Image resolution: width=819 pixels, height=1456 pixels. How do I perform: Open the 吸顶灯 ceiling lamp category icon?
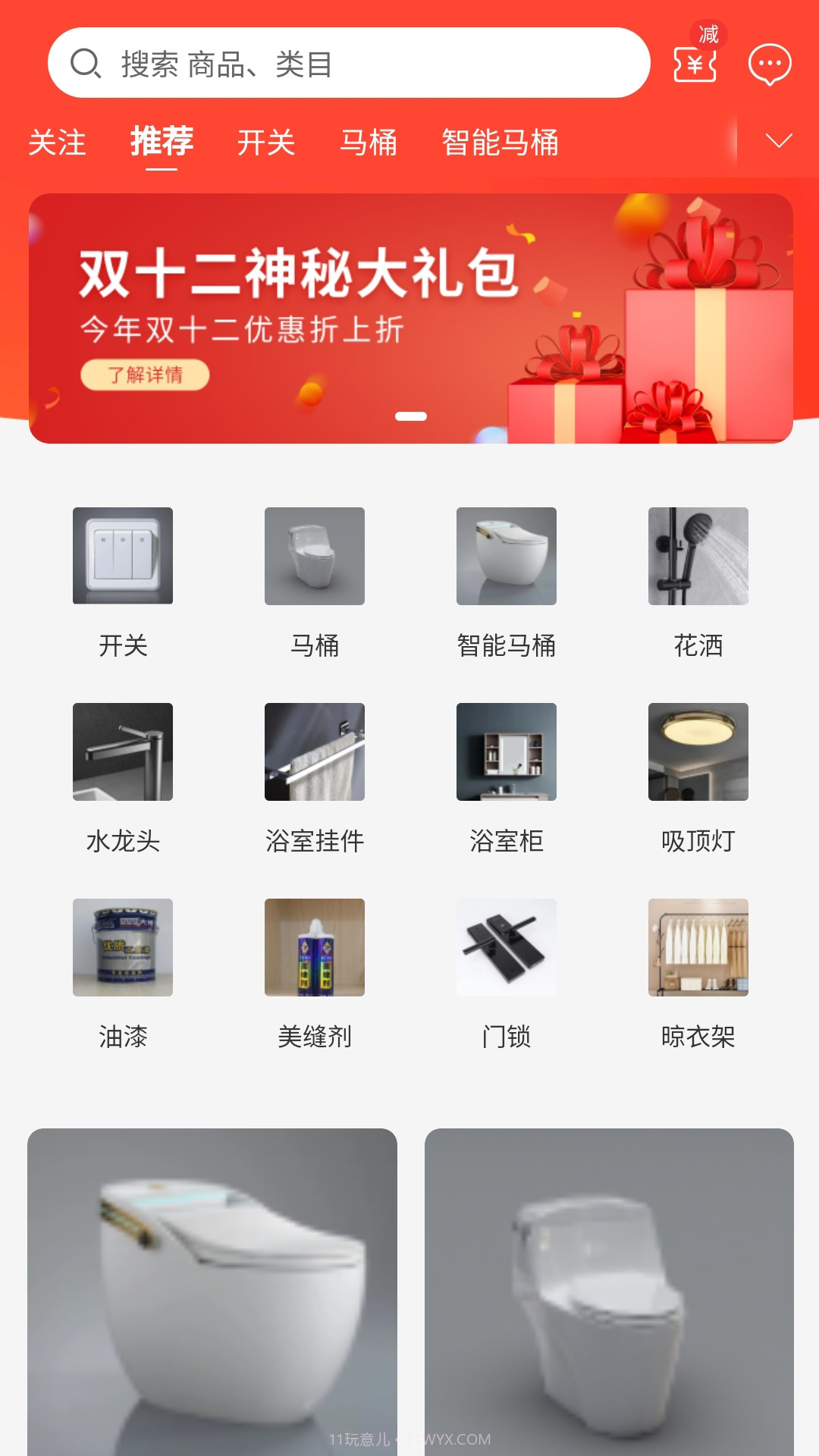pyautogui.click(x=698, y=752)
